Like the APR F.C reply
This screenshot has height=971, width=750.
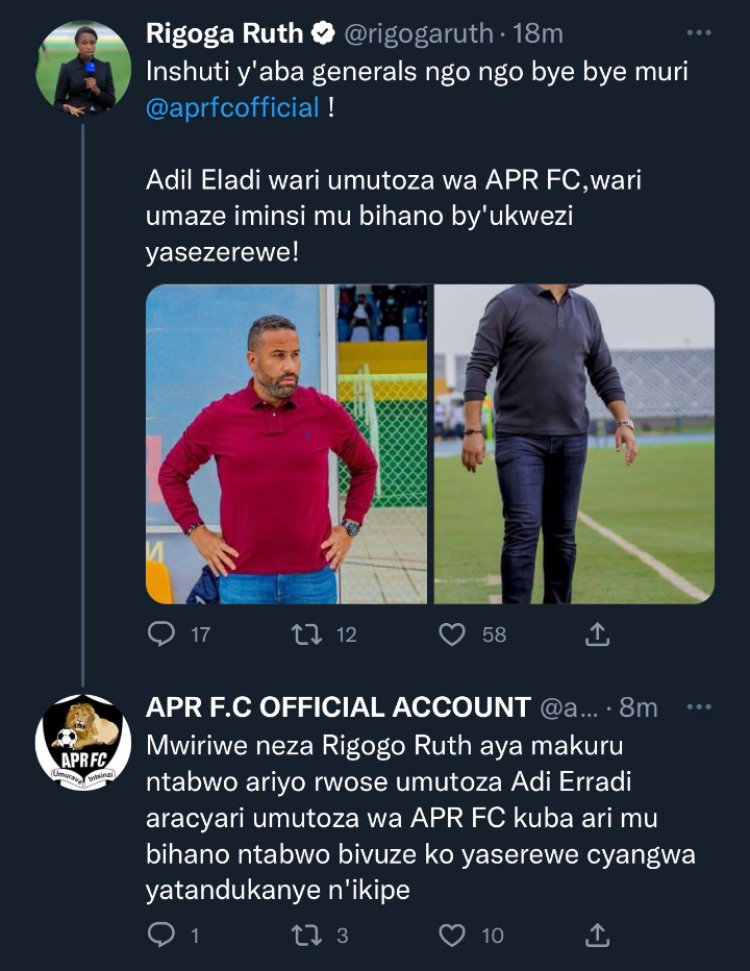pyautogui.click(x=454, y=935)
